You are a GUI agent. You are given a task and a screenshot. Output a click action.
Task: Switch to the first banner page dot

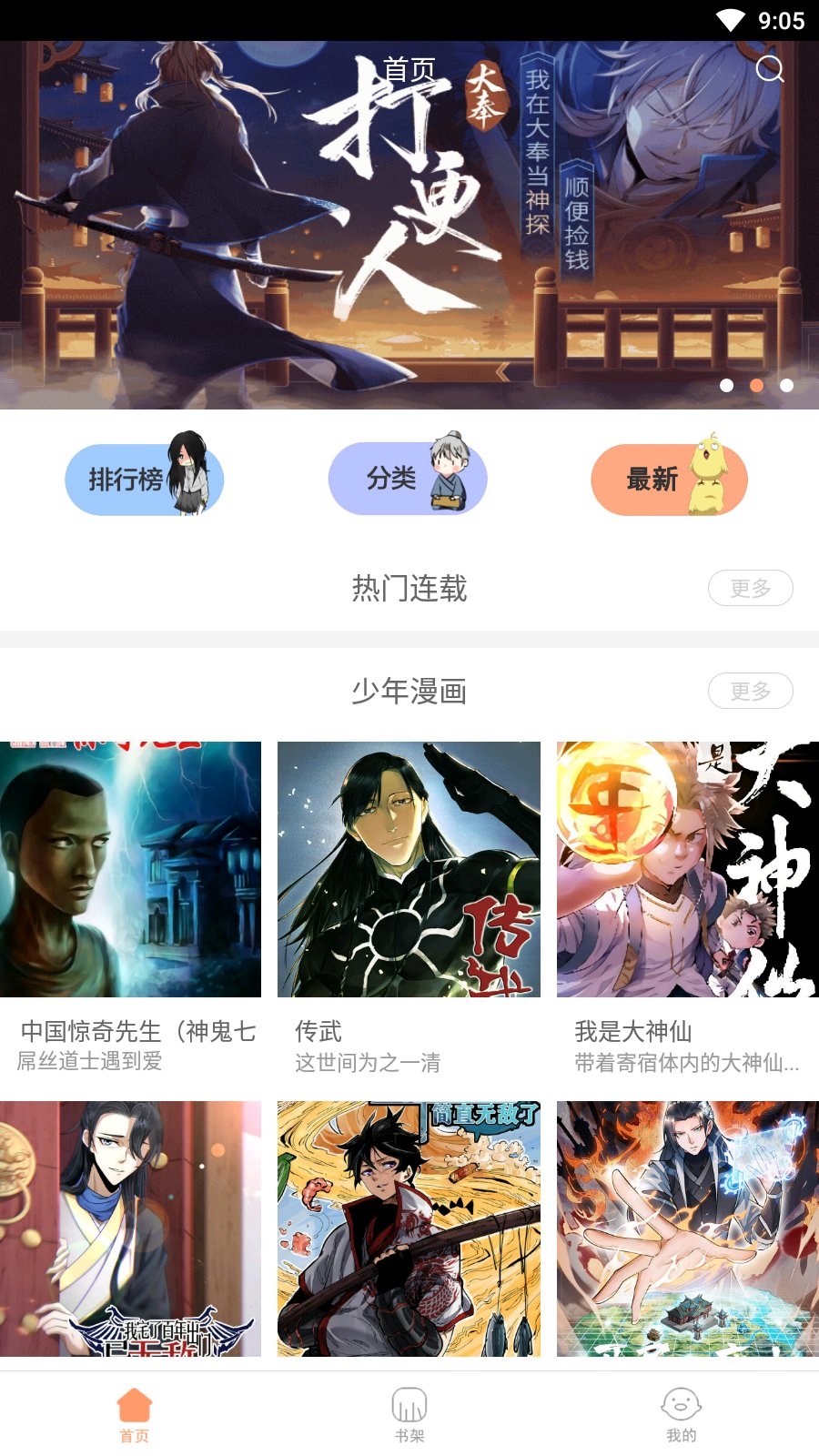point(727,386)
